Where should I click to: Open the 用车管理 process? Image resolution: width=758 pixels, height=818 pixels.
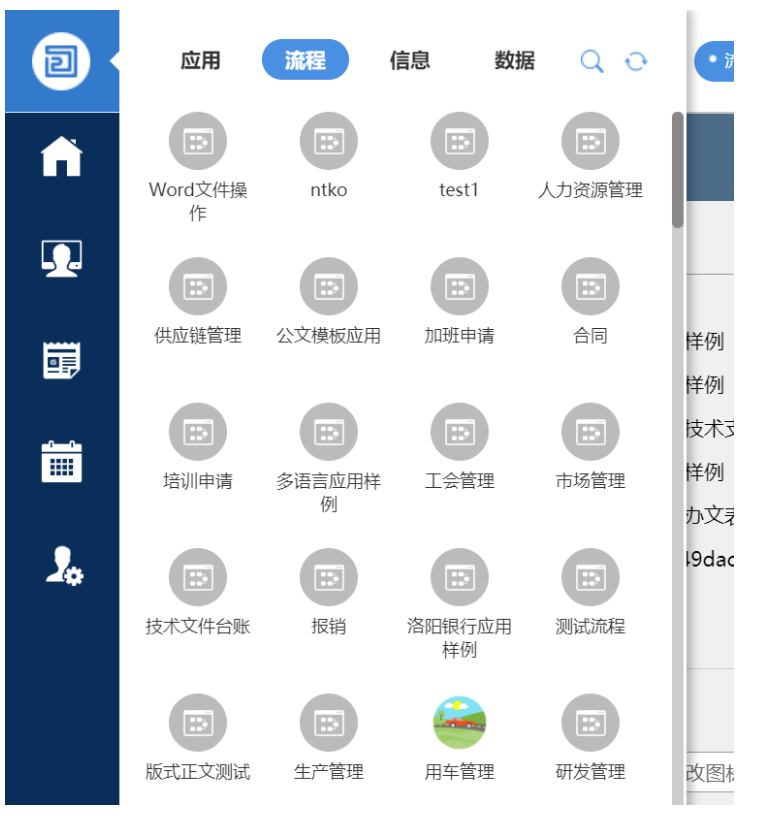click(x=459, y=724)
